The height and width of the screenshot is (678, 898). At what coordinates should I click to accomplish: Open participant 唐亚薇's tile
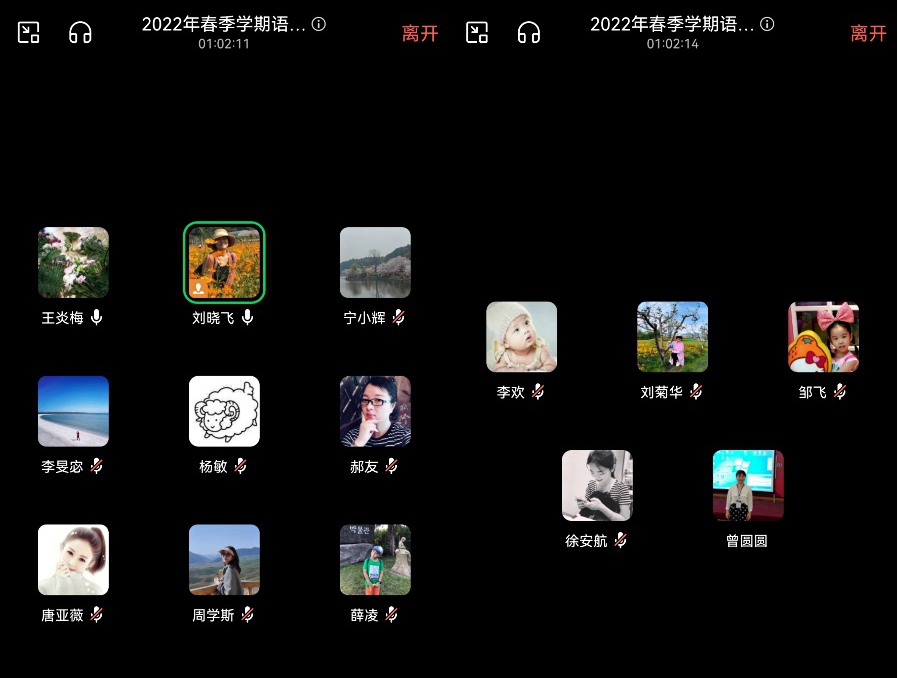coord(73,560)
